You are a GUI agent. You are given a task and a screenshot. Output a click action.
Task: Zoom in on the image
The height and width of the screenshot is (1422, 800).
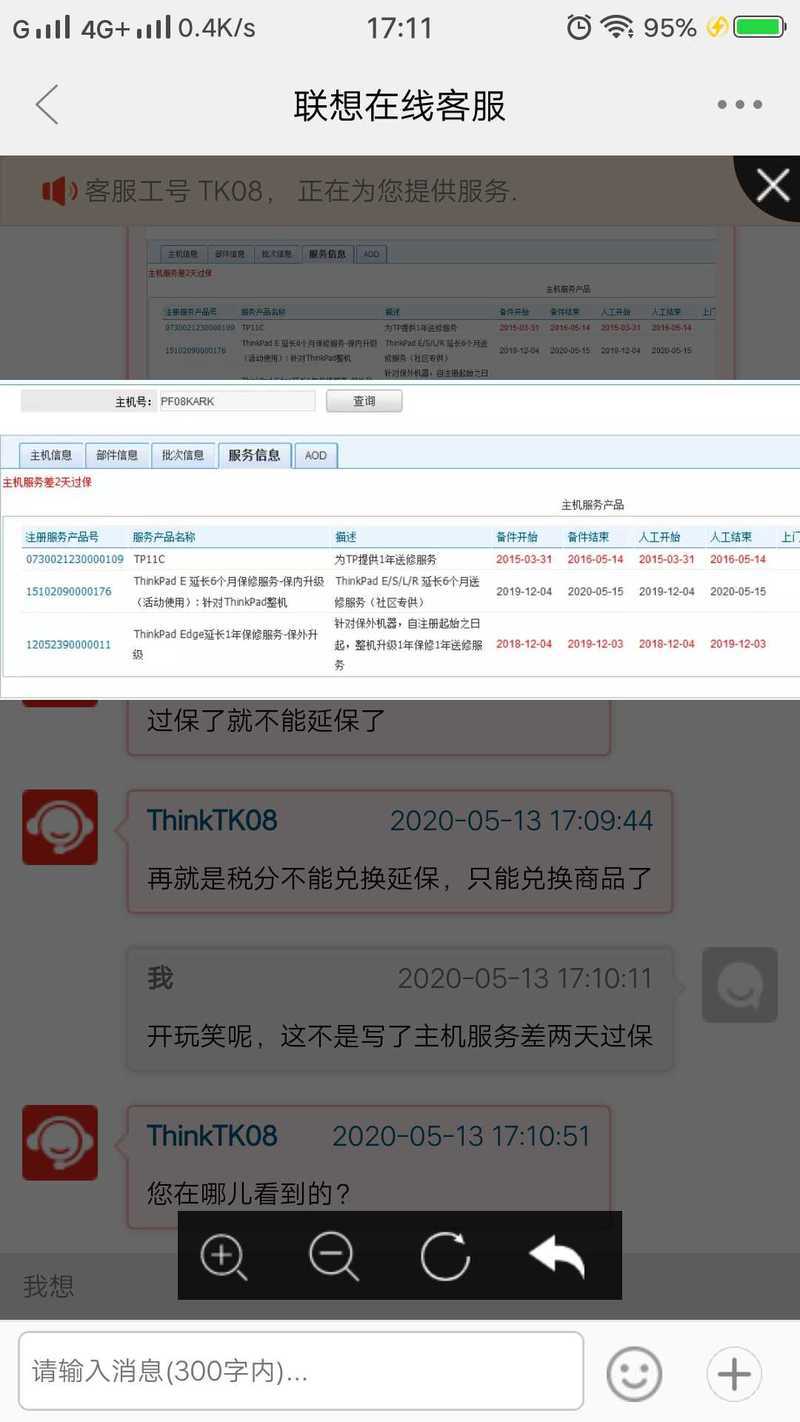pyautogui.click(x=223, y=1256)
